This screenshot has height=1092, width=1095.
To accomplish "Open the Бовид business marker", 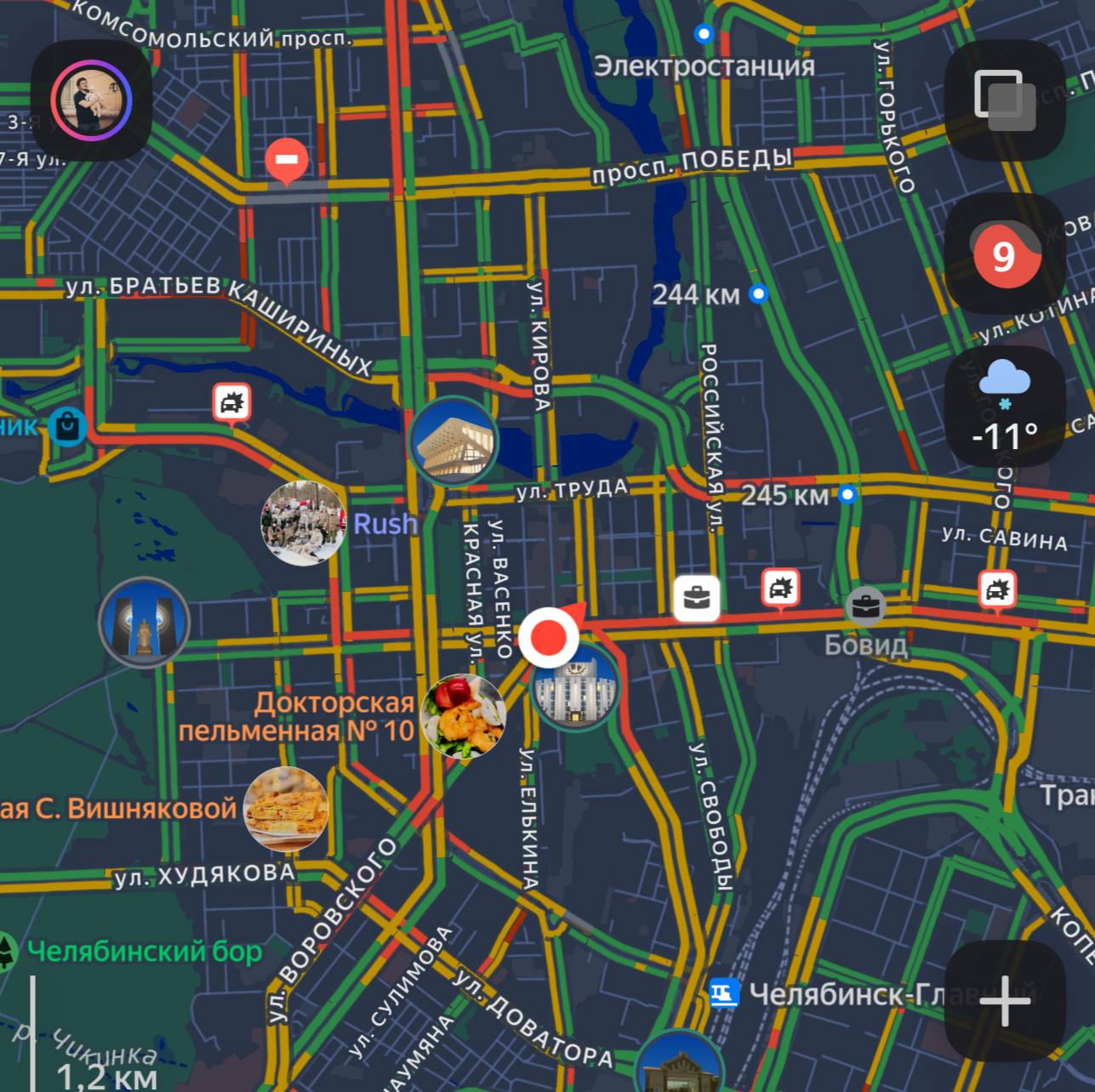I will 865,606.
